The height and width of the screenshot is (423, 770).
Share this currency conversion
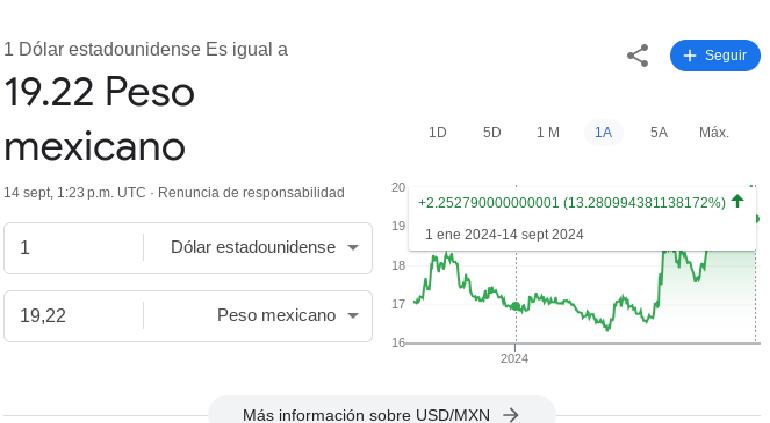(637, 56)
